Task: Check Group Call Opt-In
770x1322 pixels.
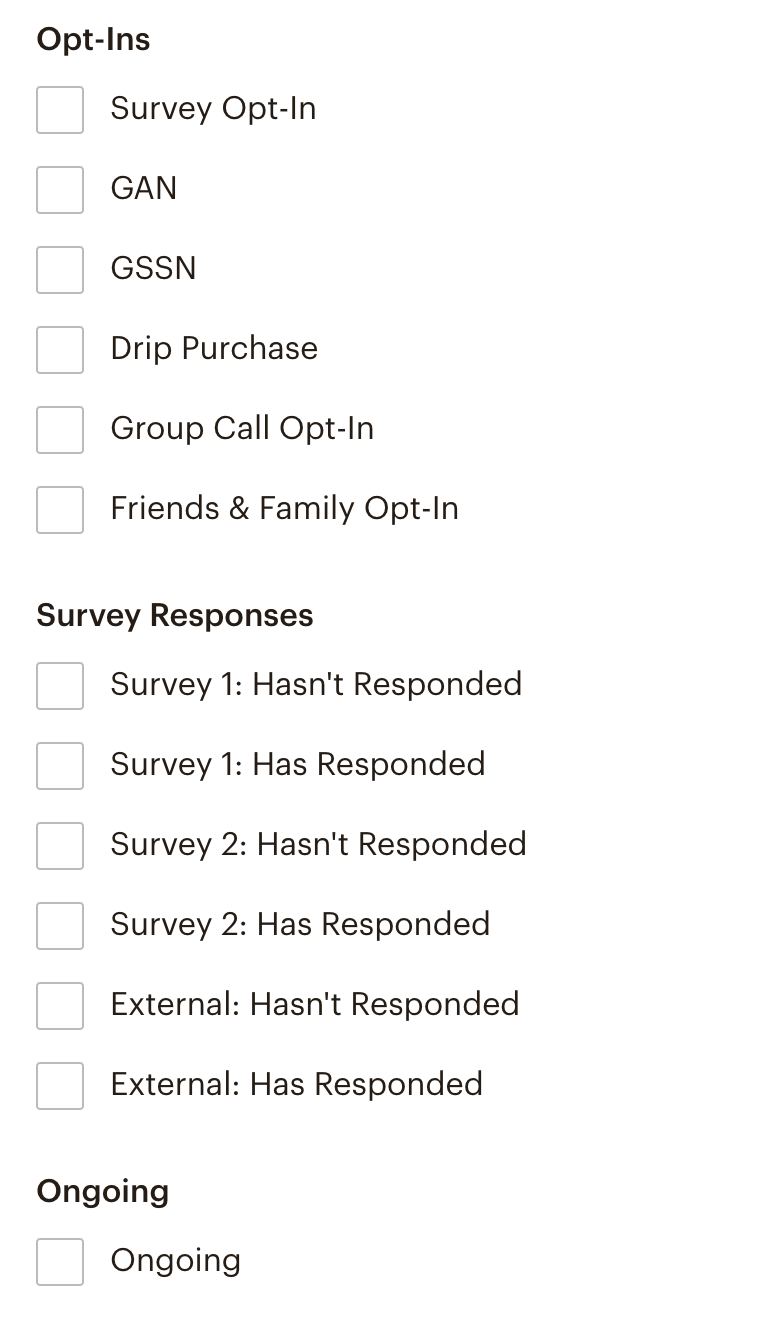Action: coord(60,429)
